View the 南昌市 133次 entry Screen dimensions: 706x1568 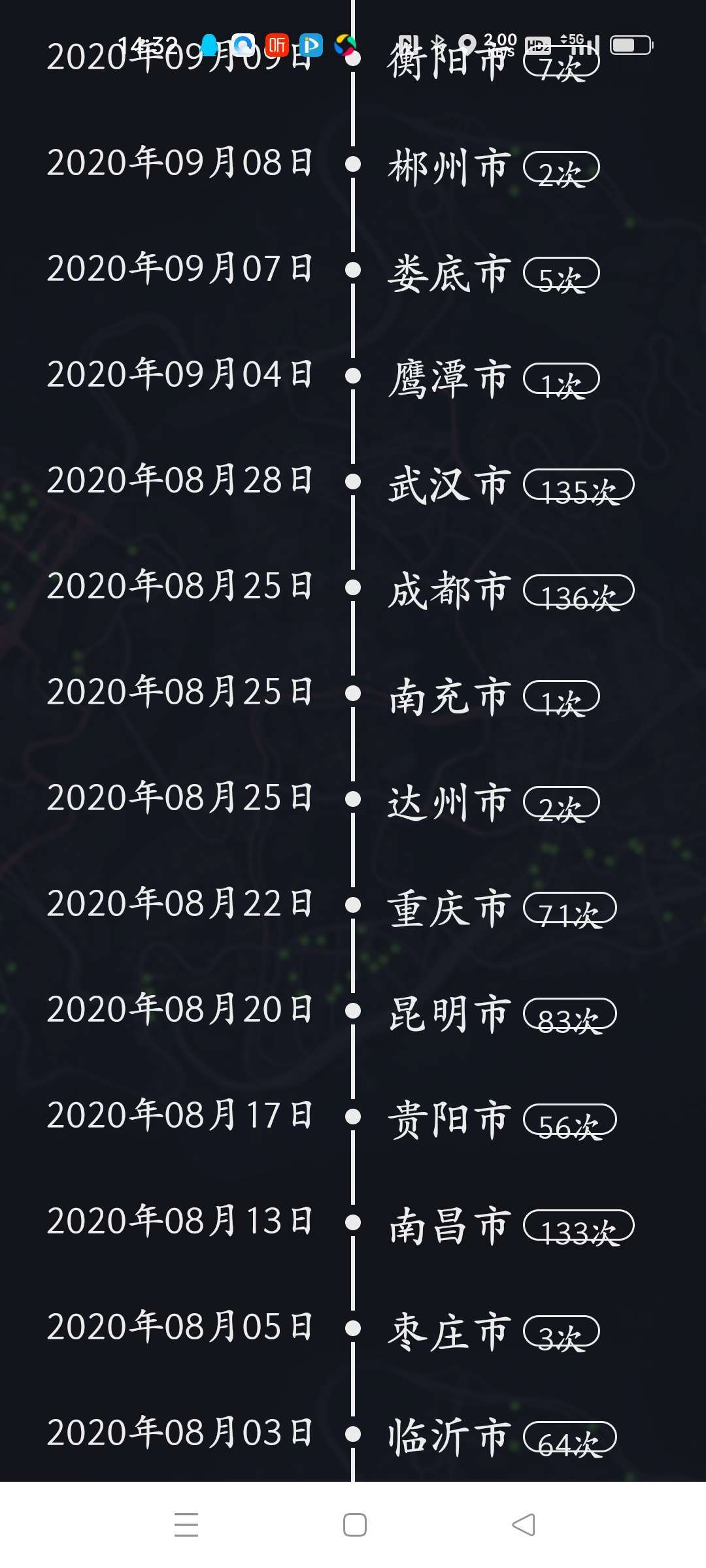click(x=448, y=1225)
